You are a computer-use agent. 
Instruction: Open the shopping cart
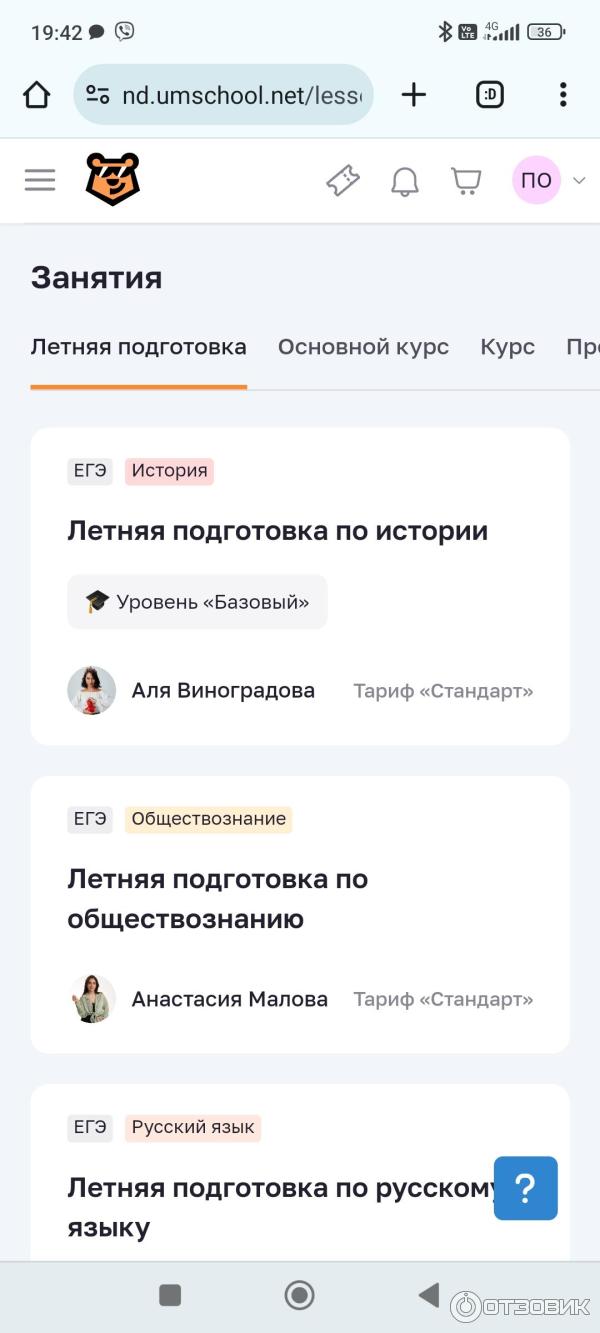(x=466, y=181)
